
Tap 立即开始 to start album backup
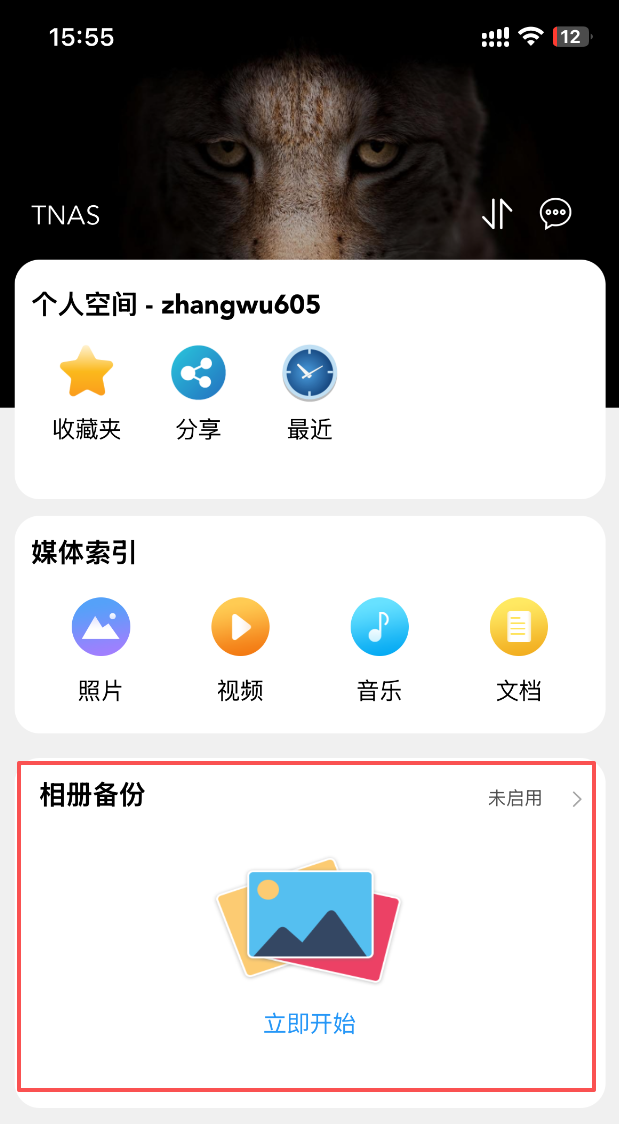coord(309,1024)
